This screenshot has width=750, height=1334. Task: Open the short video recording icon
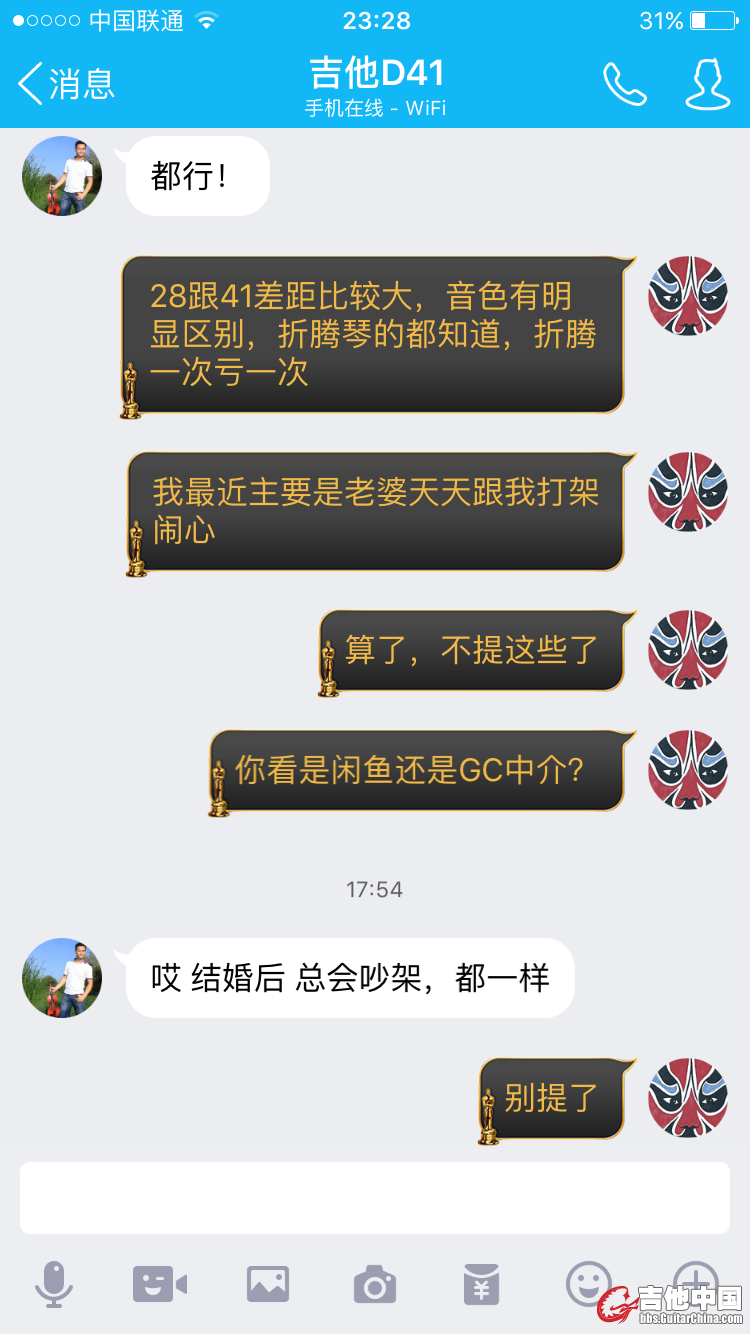(x=160, y=1283)
